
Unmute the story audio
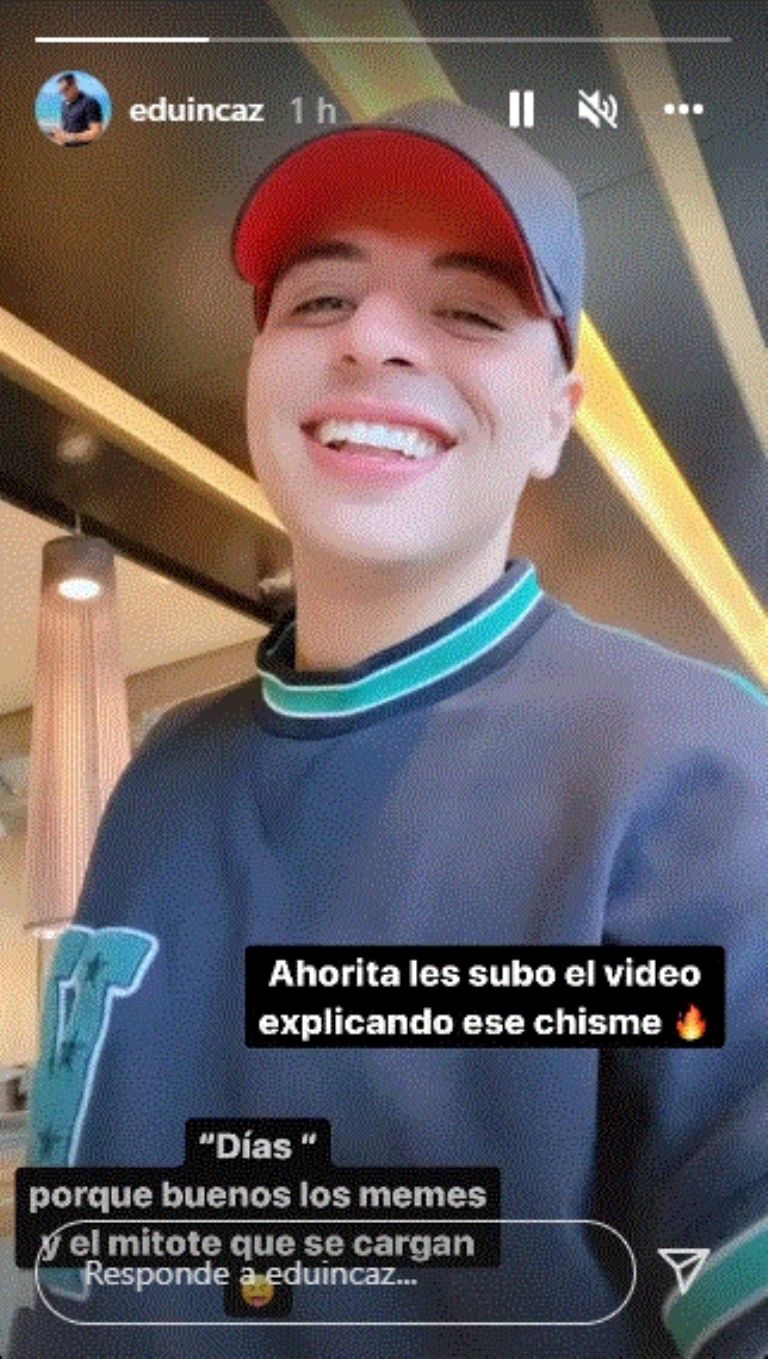tap(598, 109)
